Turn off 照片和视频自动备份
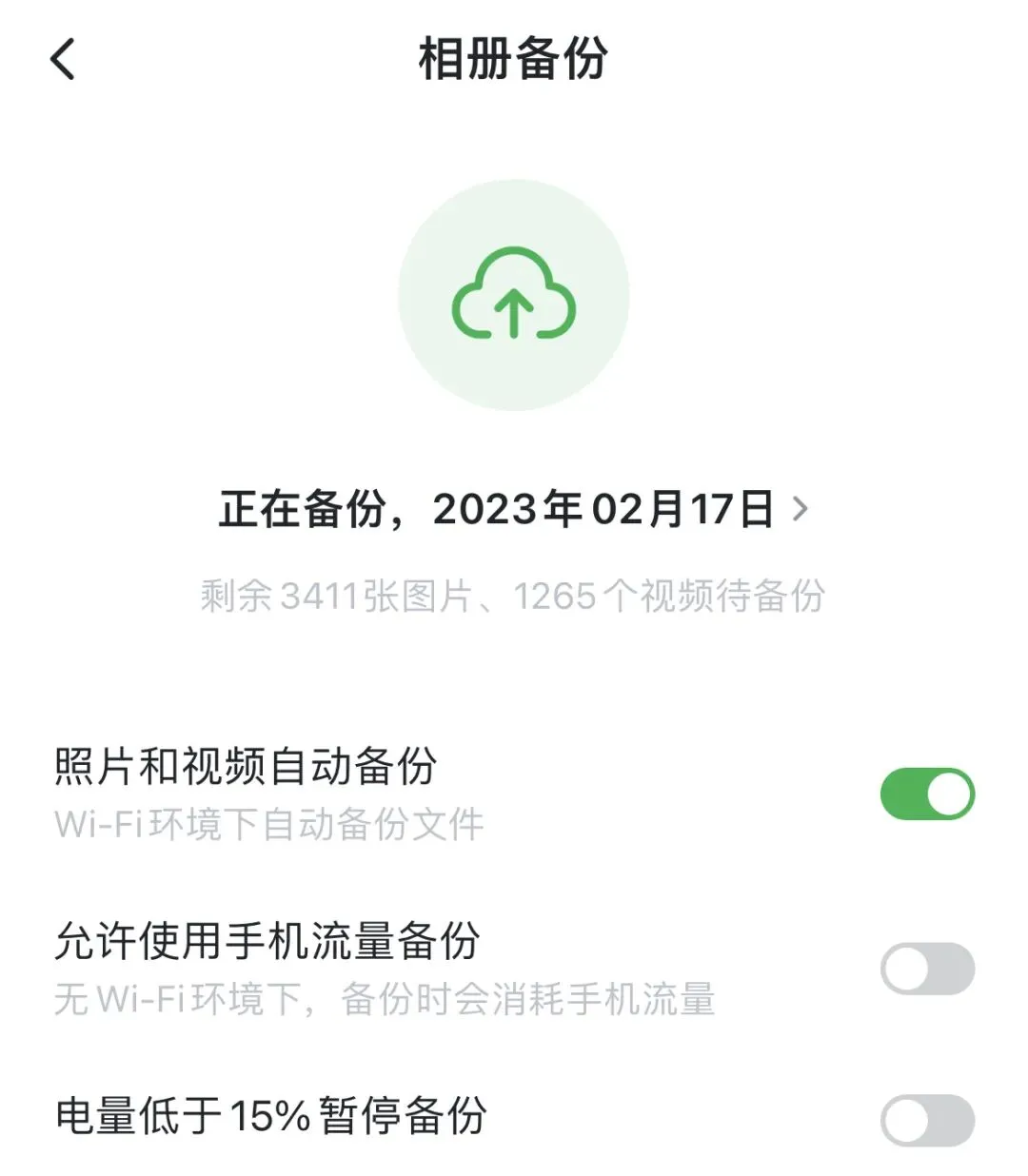The image size is (1028, 1176). [927, 794]
